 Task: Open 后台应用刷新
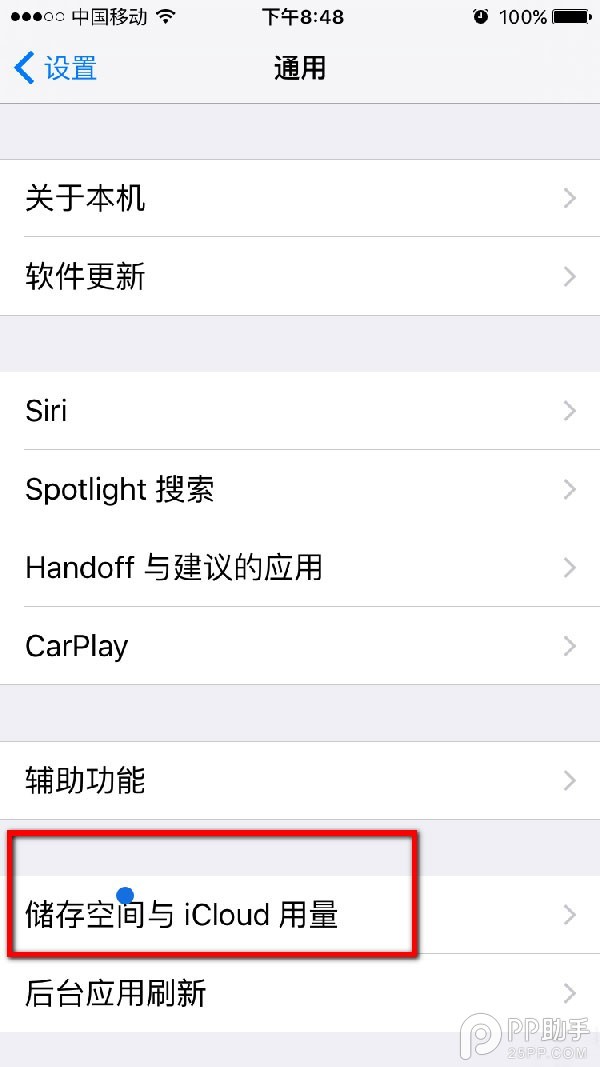pyautogui.click(x=300, y=993)
